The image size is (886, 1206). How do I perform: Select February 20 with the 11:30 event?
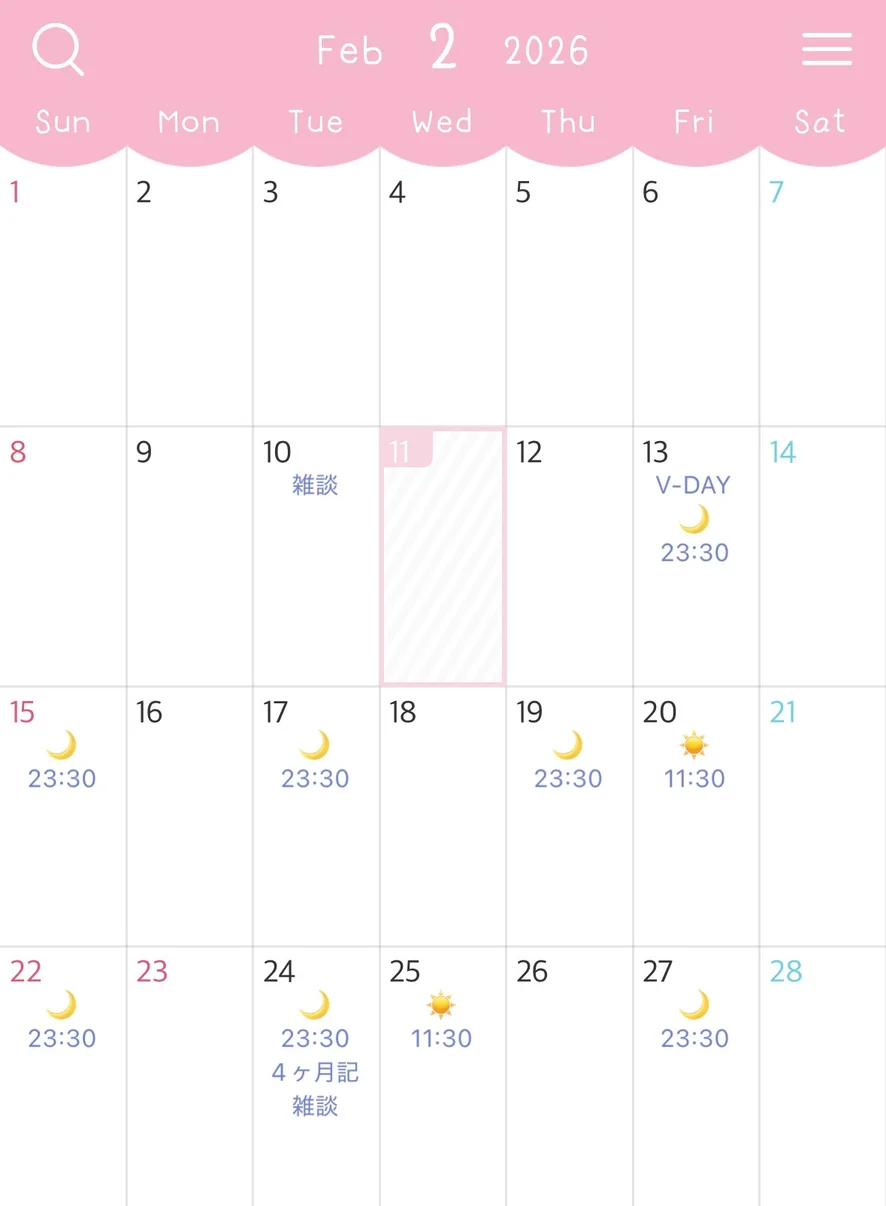click(695, 816)
